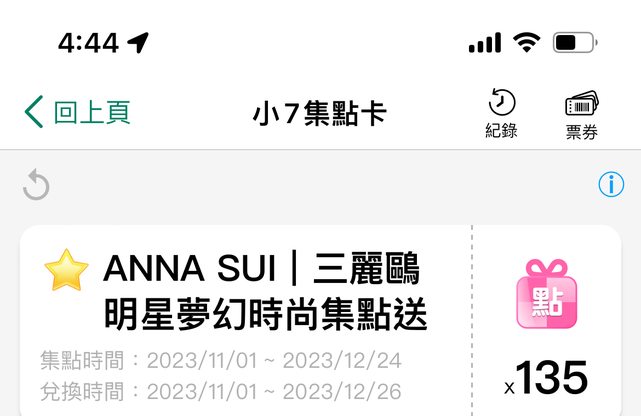The height and width of the screenshot is (416, 641).
Task: Go back via 回上頁
Action: (x=78, y=112)
